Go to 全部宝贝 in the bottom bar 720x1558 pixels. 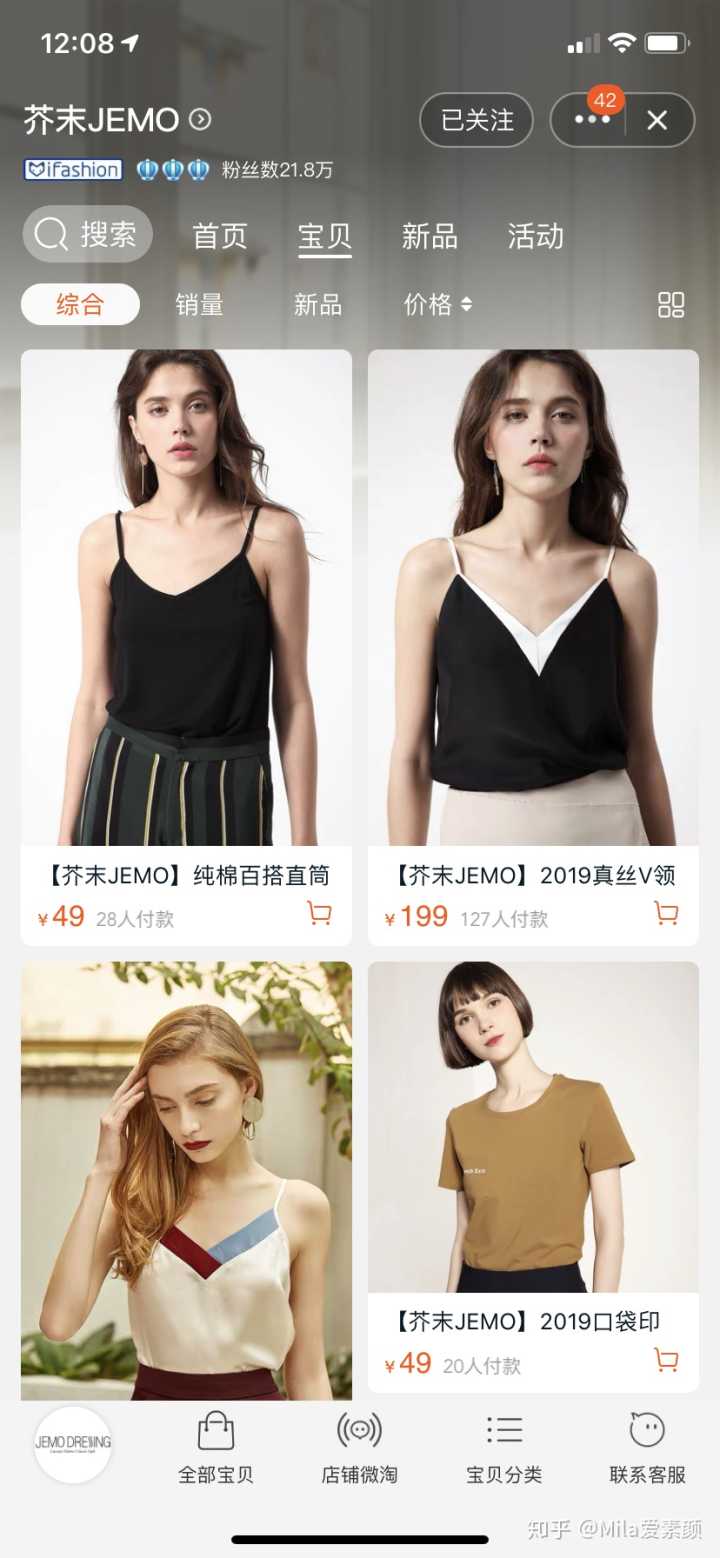pyautogui.click(x=216, y=1446)
